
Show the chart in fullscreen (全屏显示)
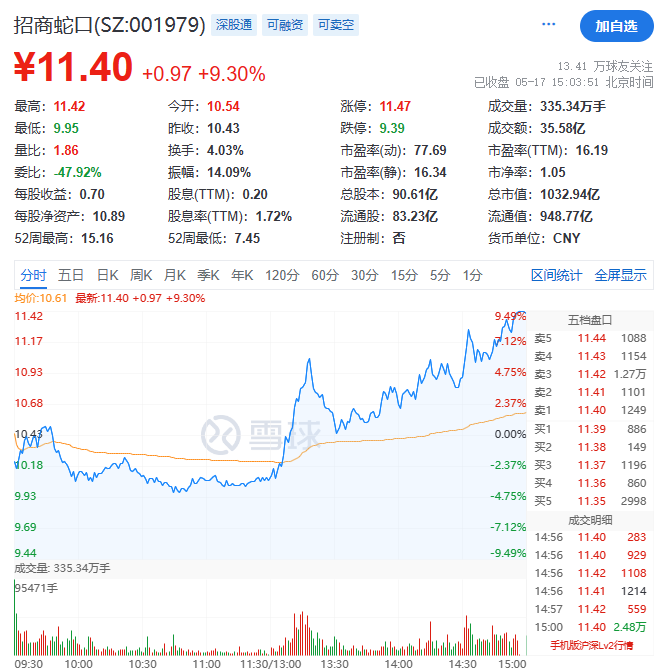pos(620,275)
